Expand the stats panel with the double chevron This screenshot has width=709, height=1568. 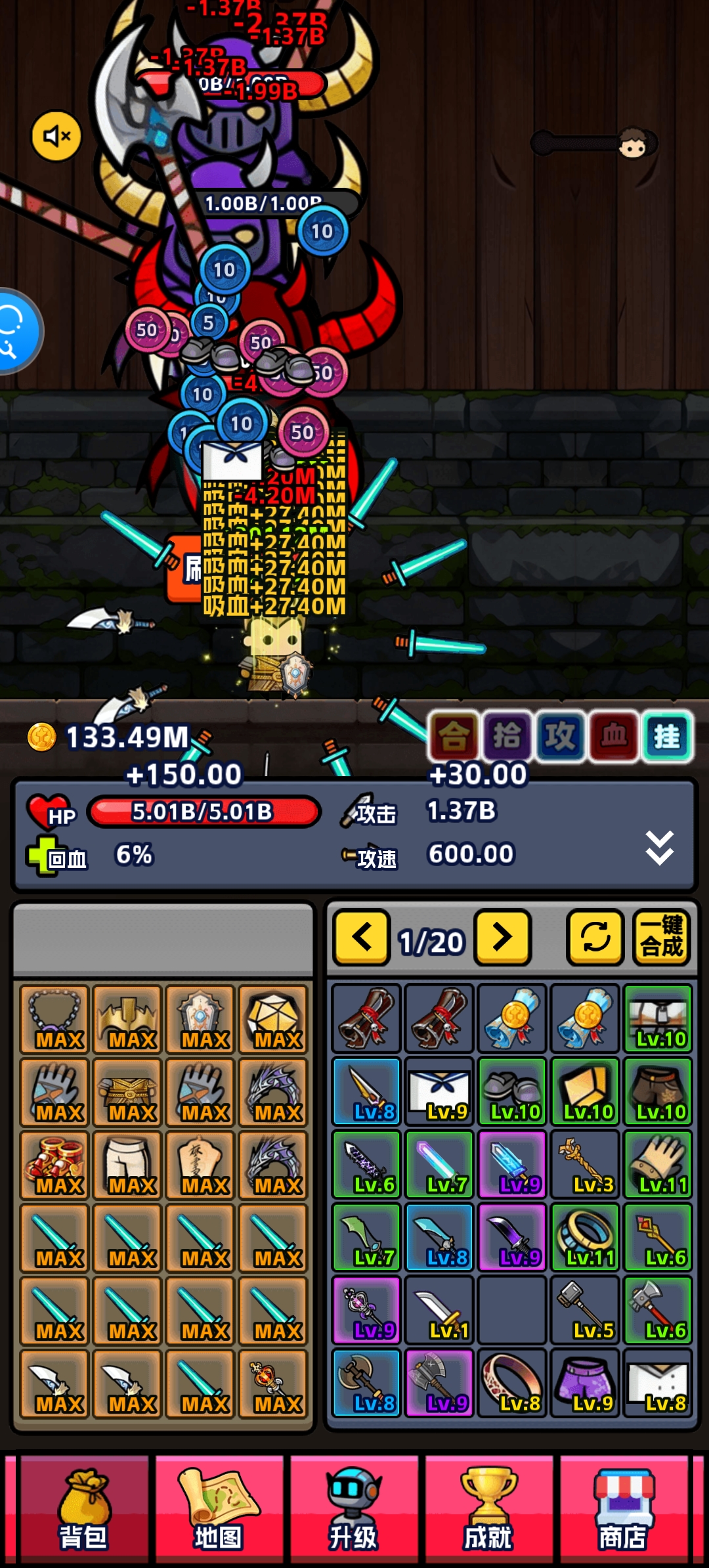(659, 847)
